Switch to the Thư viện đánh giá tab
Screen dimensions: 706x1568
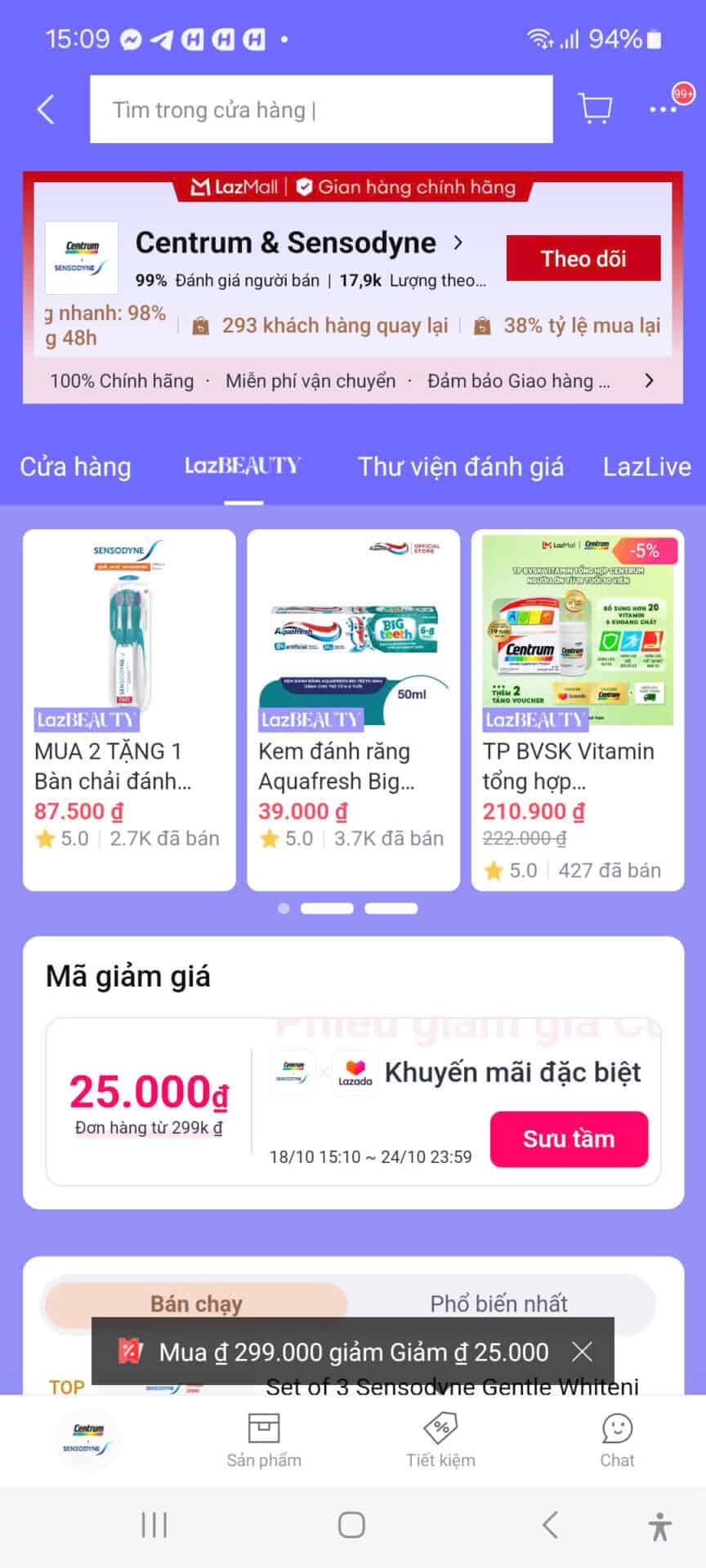point(461,466)
